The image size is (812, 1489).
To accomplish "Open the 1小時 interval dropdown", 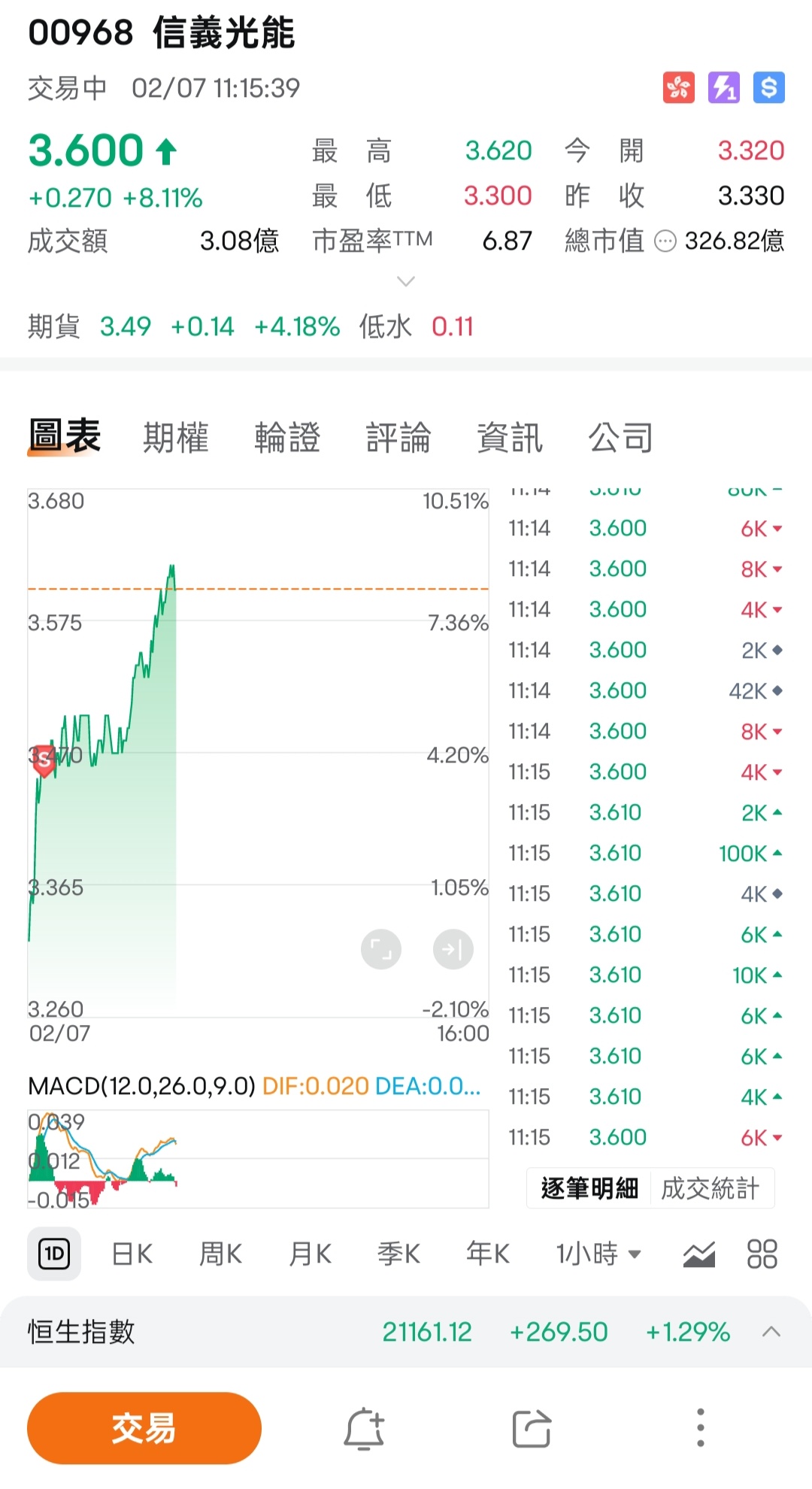I will 598,1254.
